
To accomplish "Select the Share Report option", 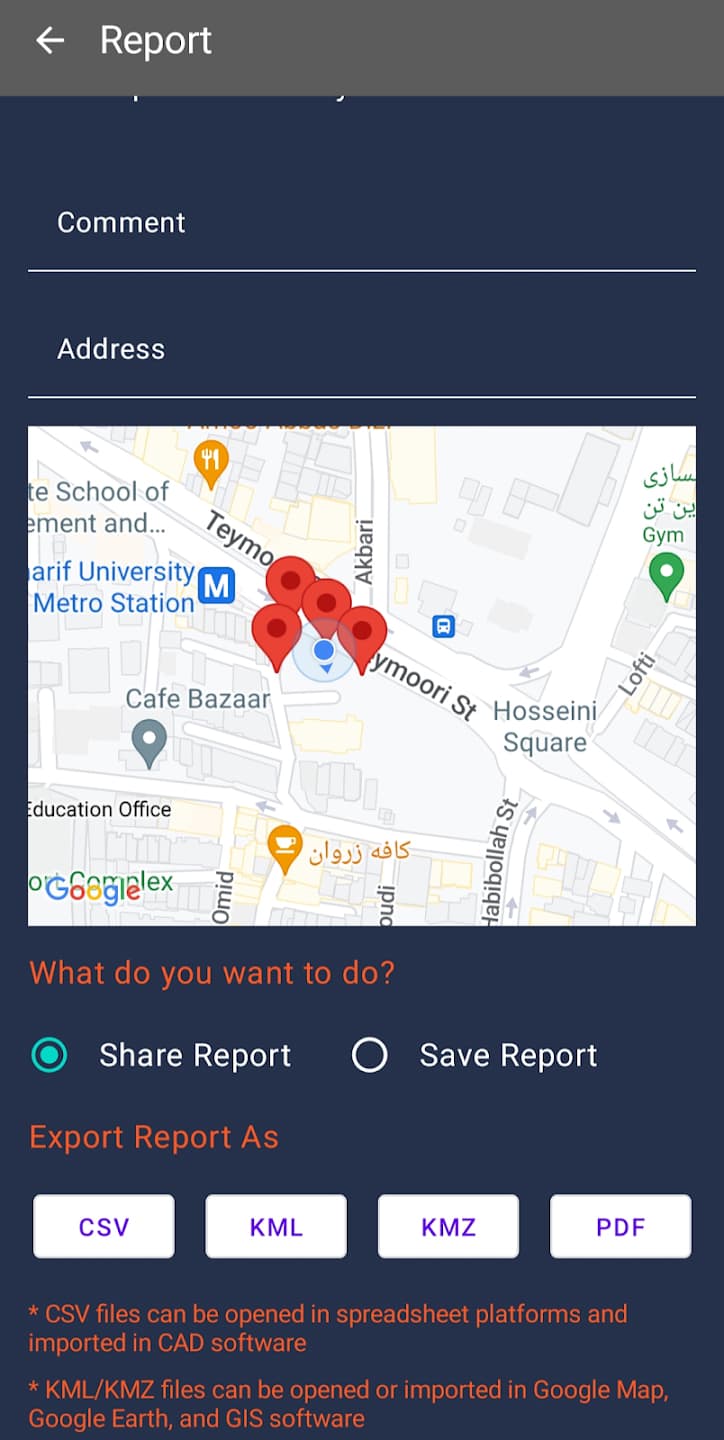I will pyautogui.click(x=49, y=1055).
